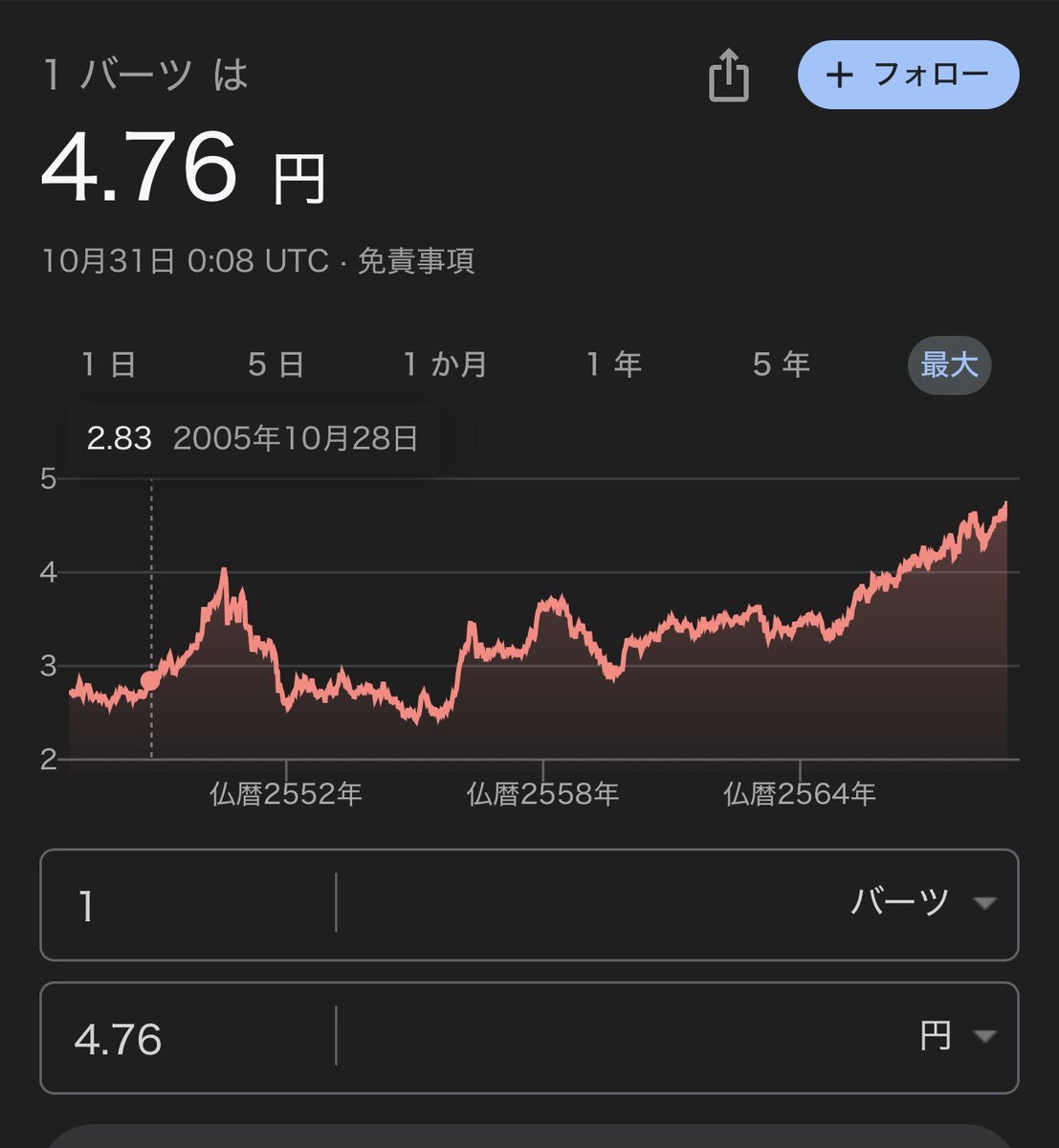Switch chart to 5日 range
The height and width of the screenshot is (1148, 1059).
tap(276, 364)
